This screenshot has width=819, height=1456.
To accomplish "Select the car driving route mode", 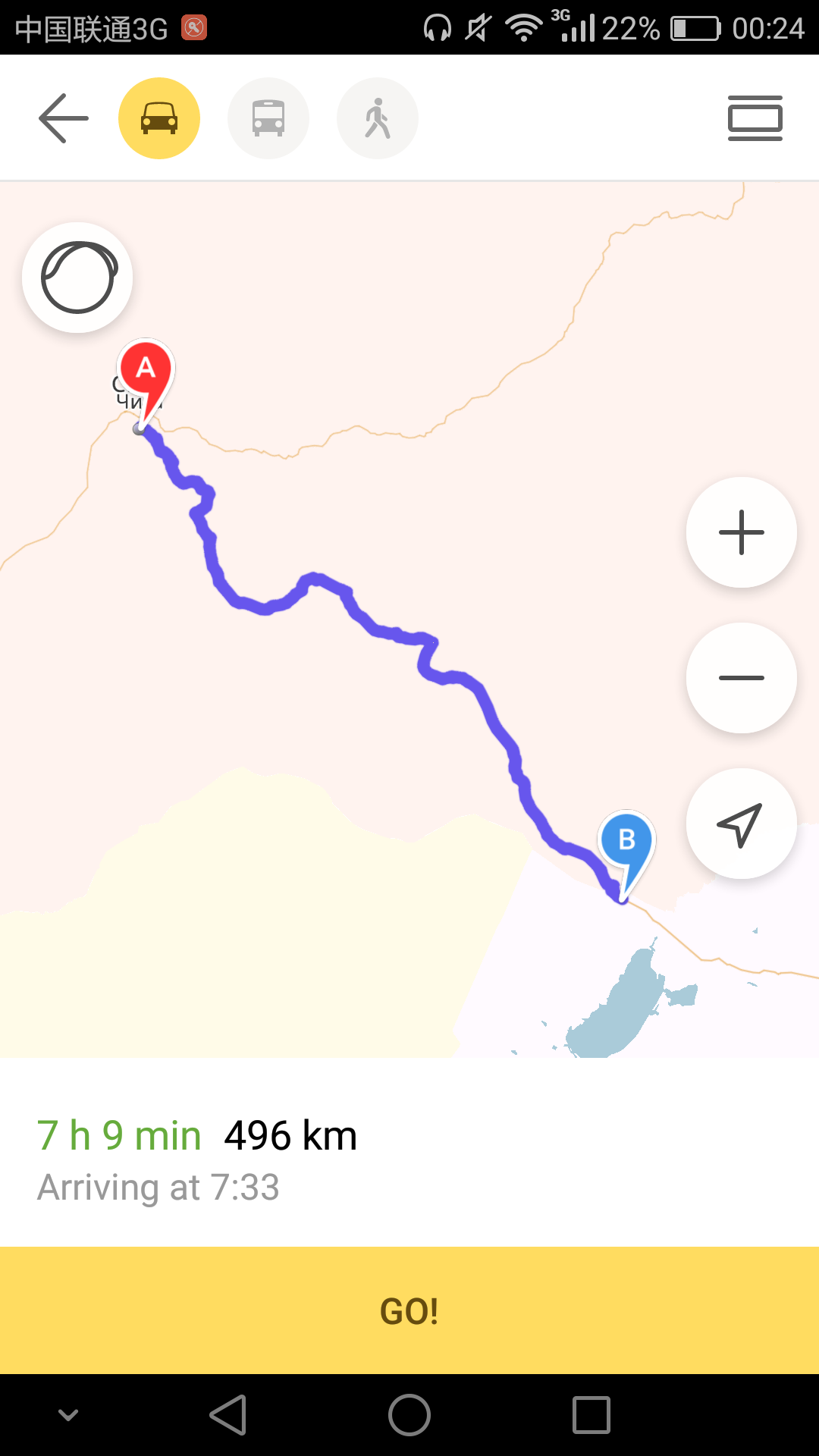I will tap(159, 118).
